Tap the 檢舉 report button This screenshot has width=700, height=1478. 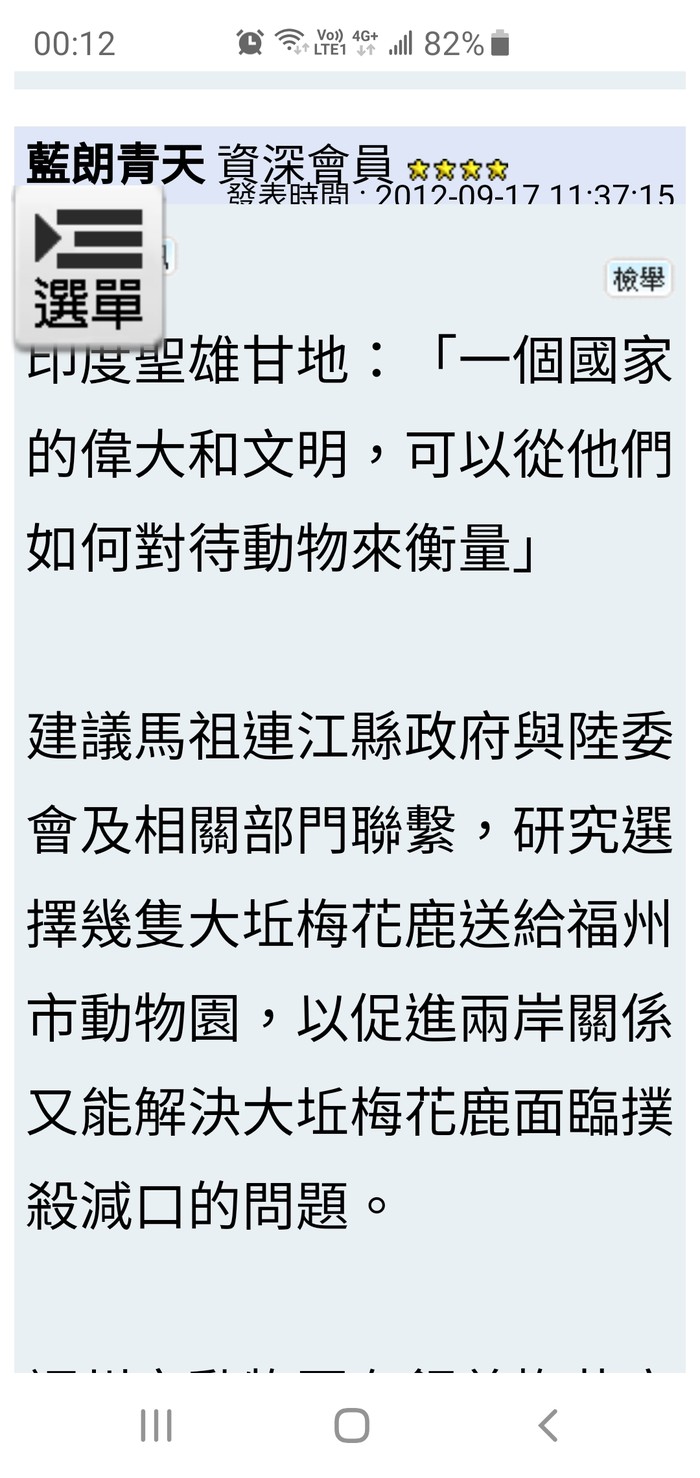click(638, 279)
